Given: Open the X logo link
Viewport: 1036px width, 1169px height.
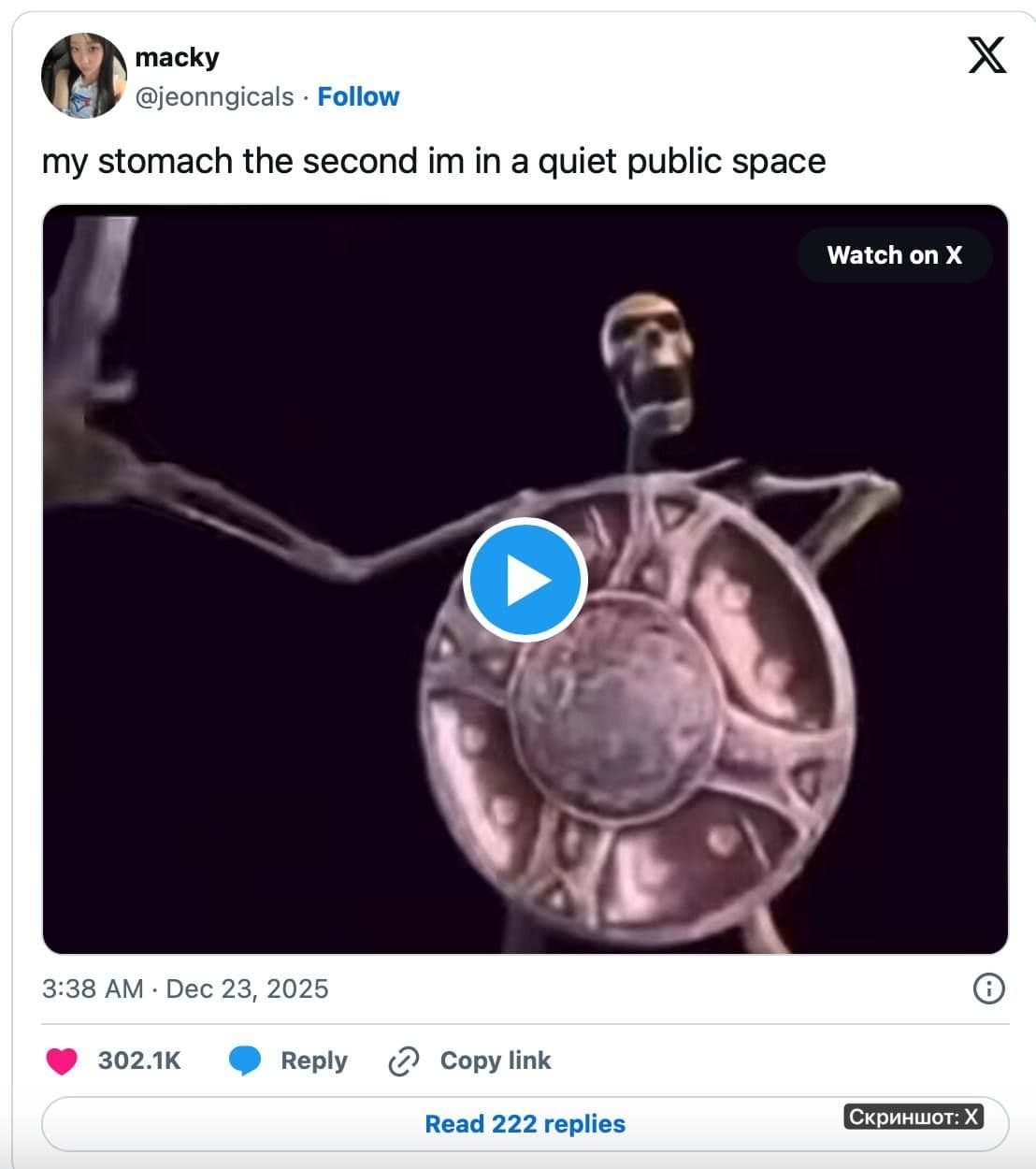Looking at the screenshot, I should click(986, 54).
